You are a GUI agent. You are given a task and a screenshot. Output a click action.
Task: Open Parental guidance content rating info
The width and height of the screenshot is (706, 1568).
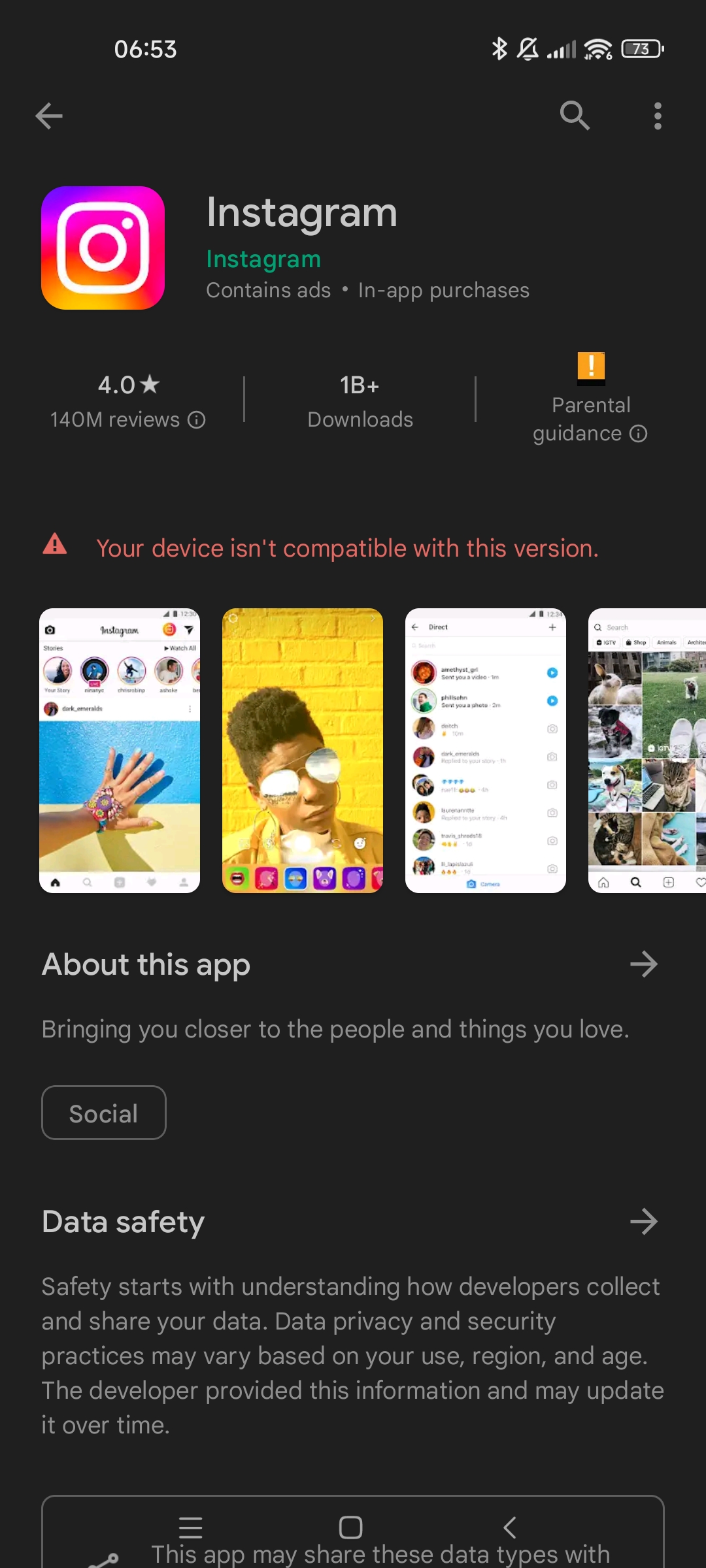pyautogui.click(x=638, y=434)
